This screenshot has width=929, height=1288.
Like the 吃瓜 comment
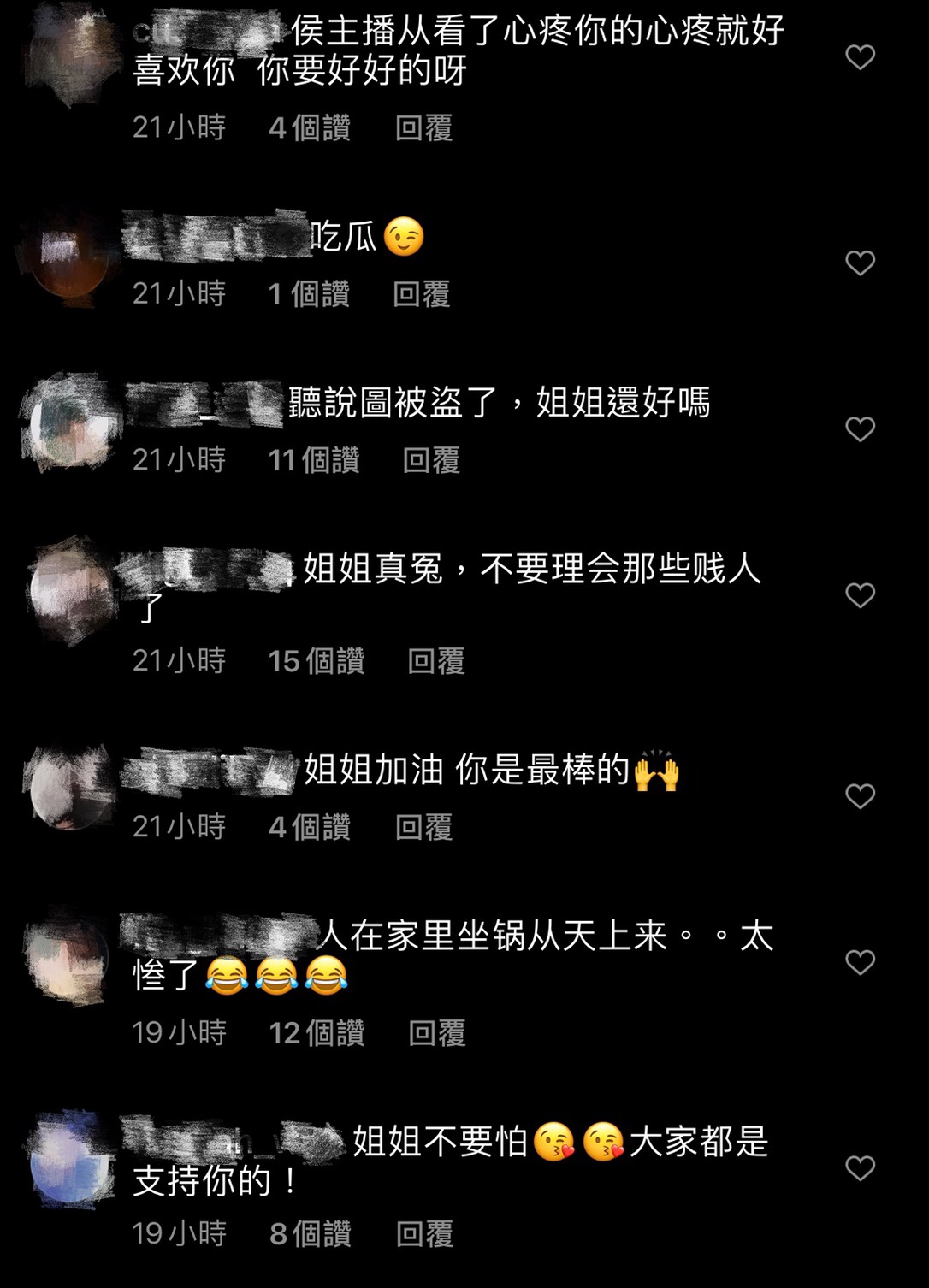click(860, 263)
